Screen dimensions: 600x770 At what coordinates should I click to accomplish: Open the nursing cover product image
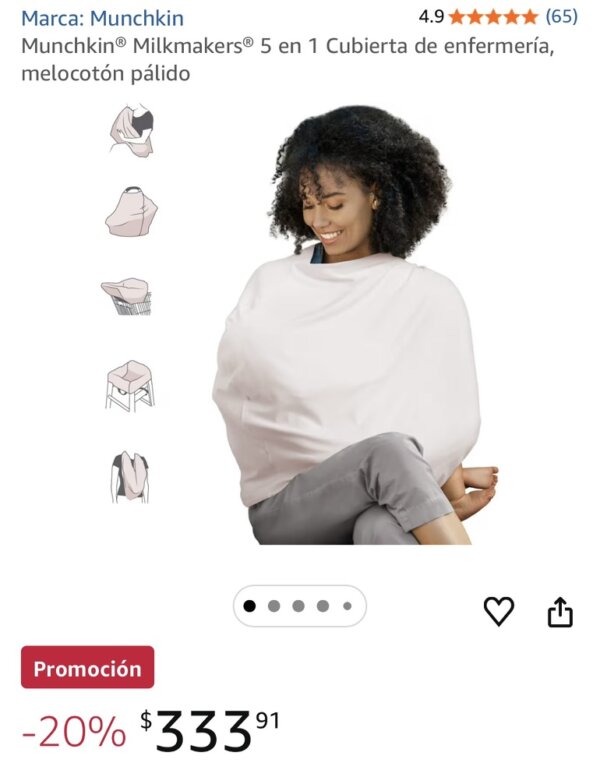coord(350,330)
